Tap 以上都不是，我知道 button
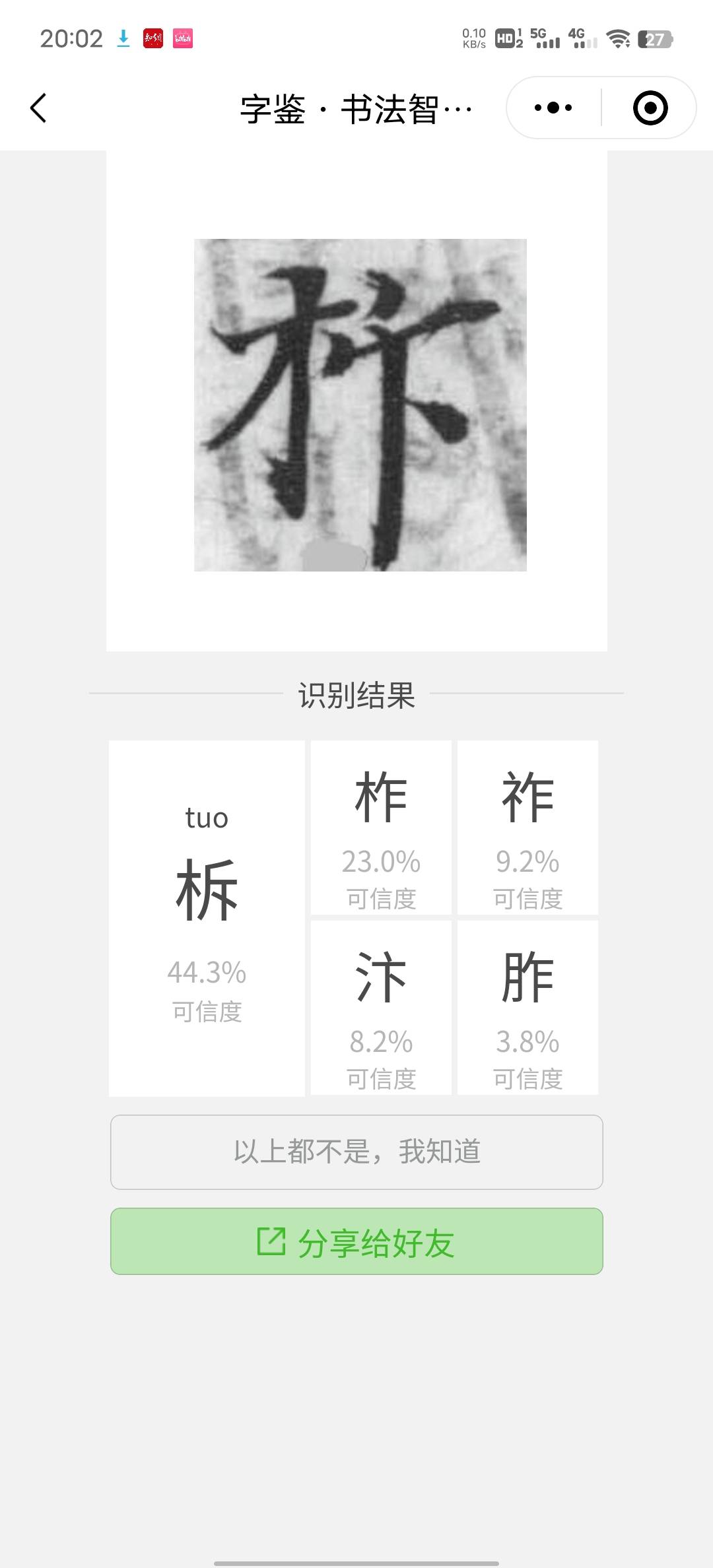The height and width of the screenshot is (1568, 713). coord(356,1152)
